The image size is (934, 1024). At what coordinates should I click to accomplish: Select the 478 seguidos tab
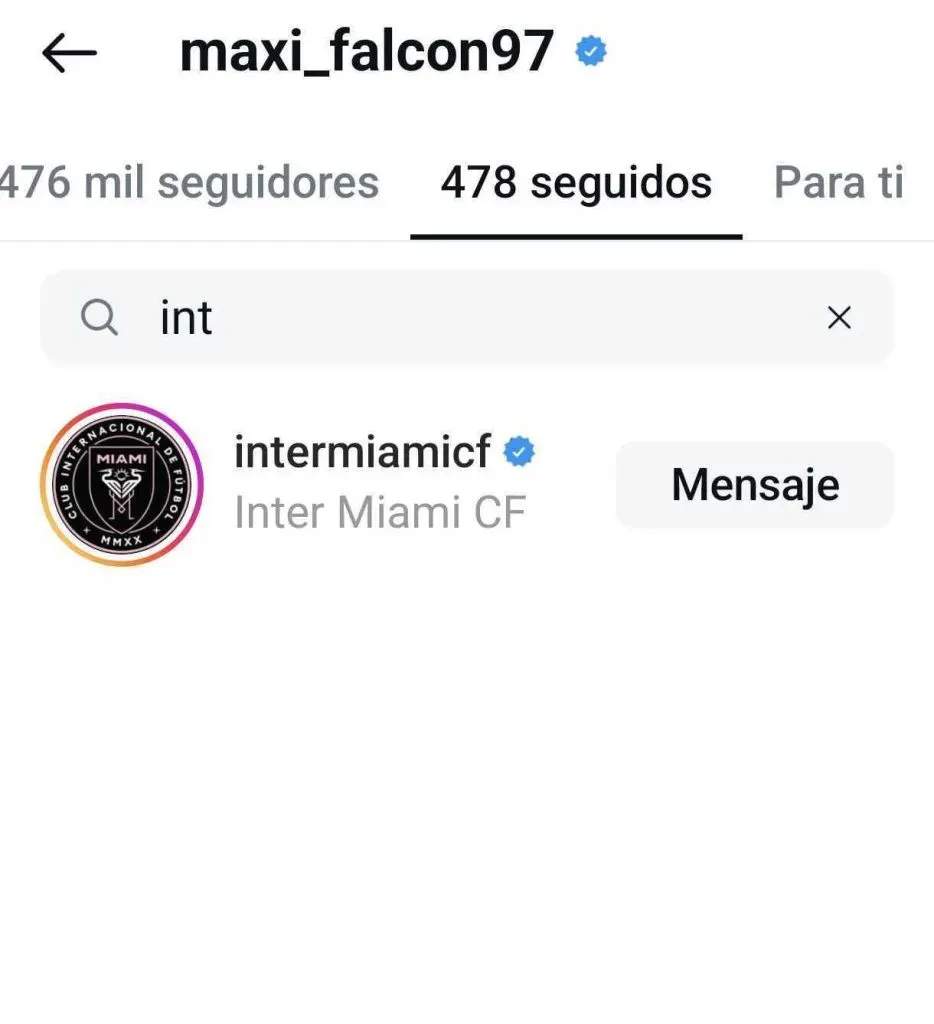point(576,183)
